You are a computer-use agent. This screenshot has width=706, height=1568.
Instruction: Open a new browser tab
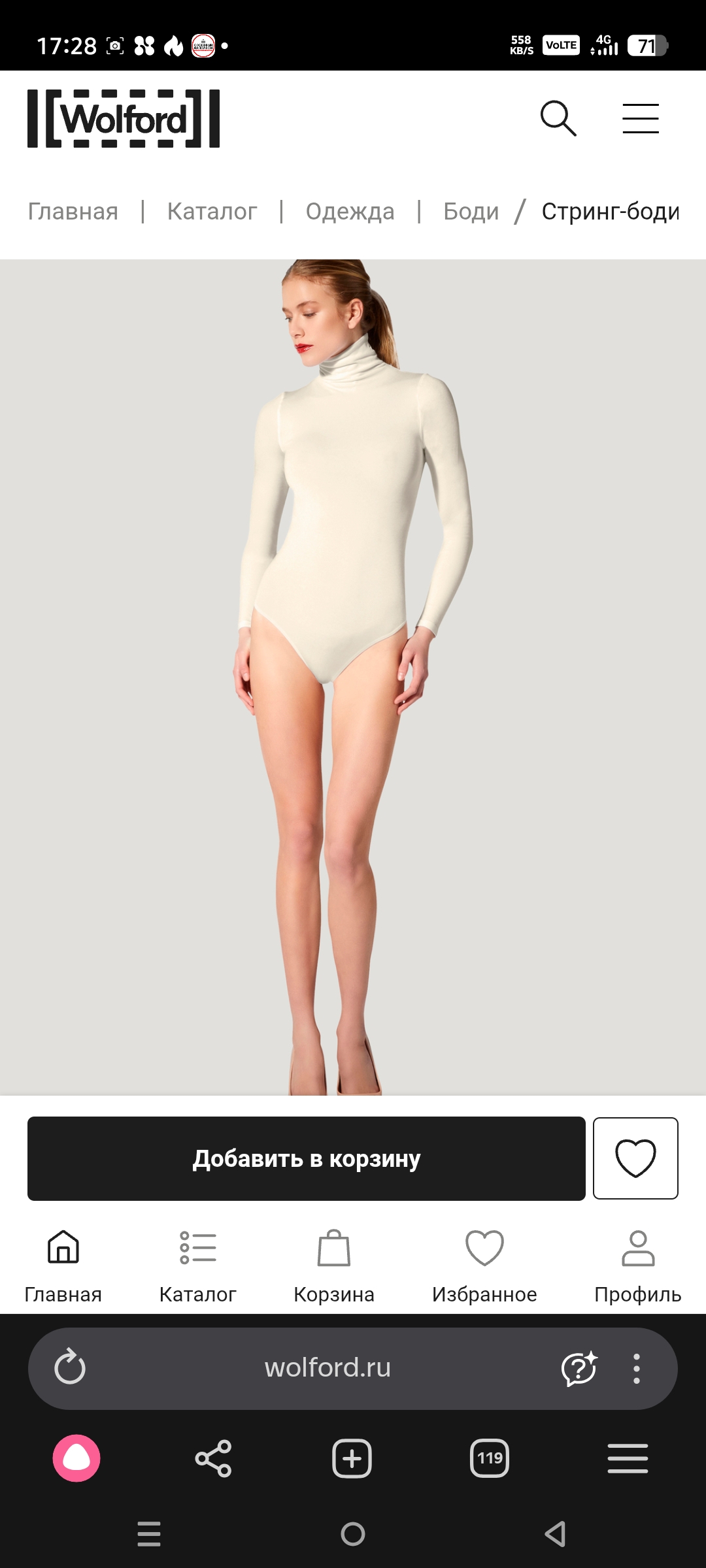(352, 1458)
